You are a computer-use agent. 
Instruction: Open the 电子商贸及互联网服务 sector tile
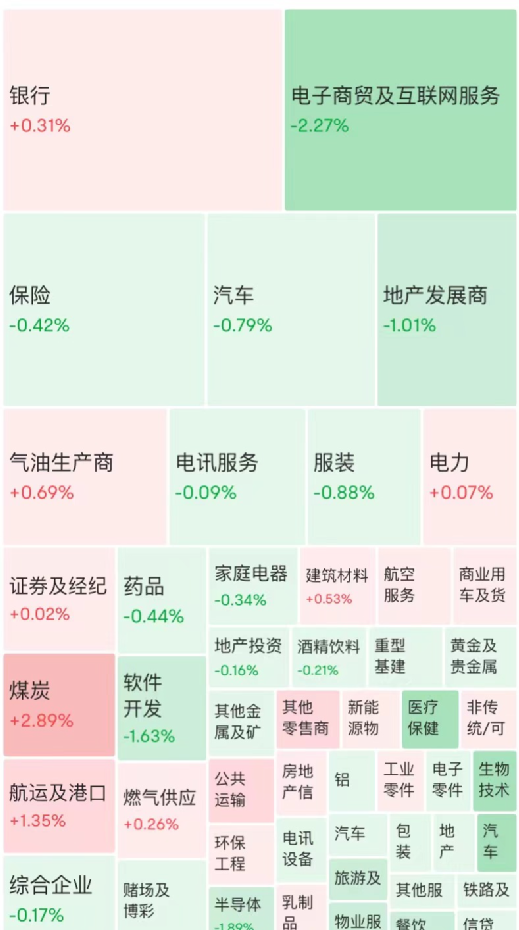(x=400, y=110)
